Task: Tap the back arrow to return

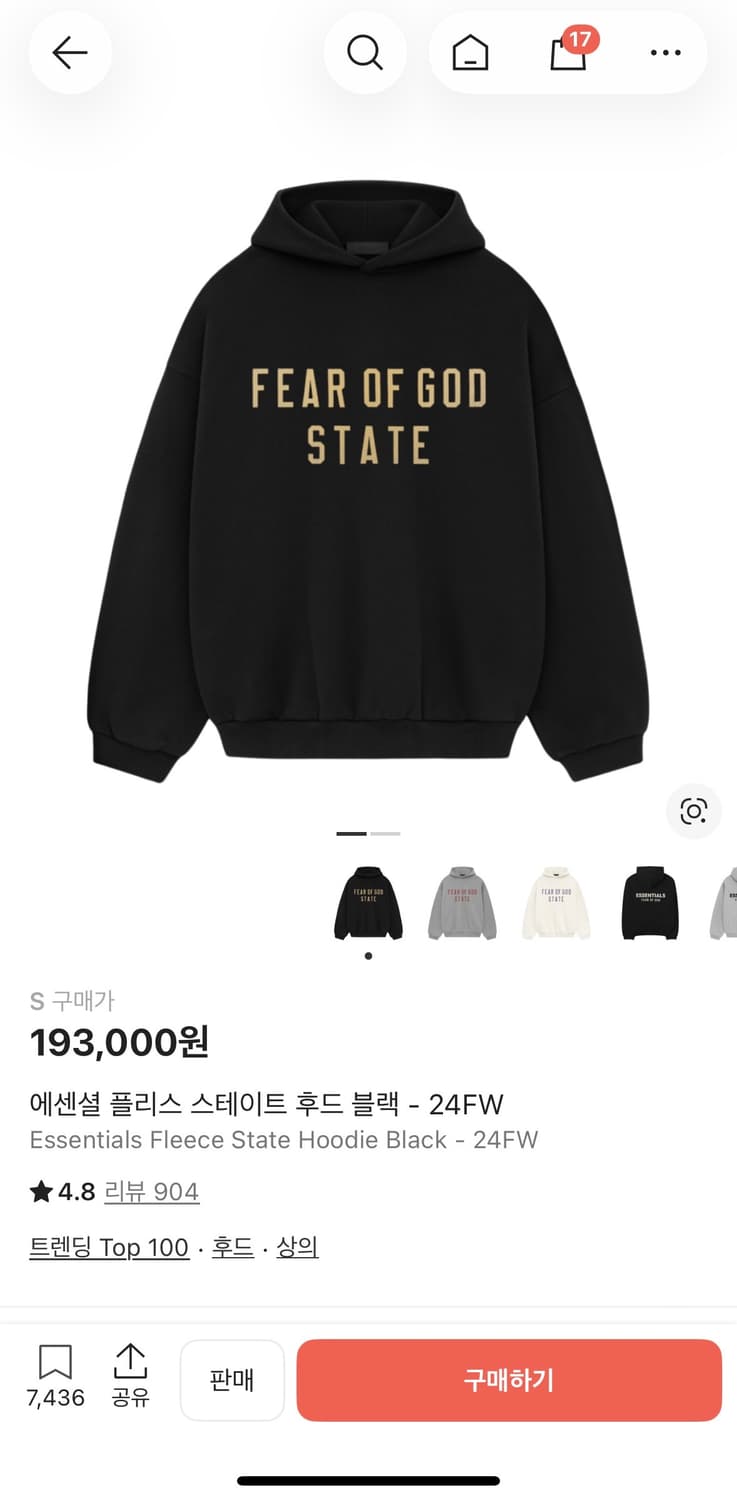Action: click(70, 53)
